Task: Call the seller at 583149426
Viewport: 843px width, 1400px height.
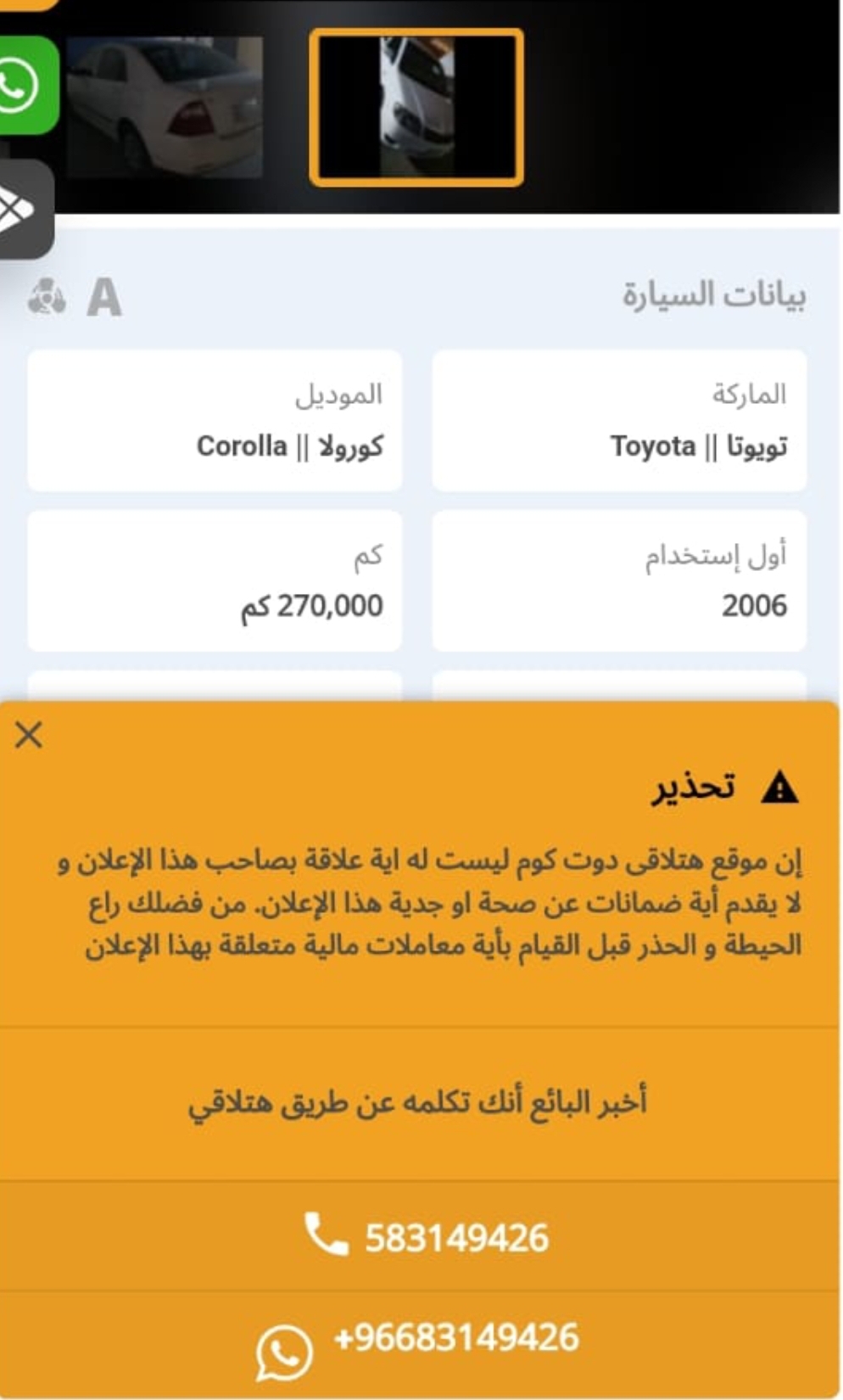Action: (421, 1236)
